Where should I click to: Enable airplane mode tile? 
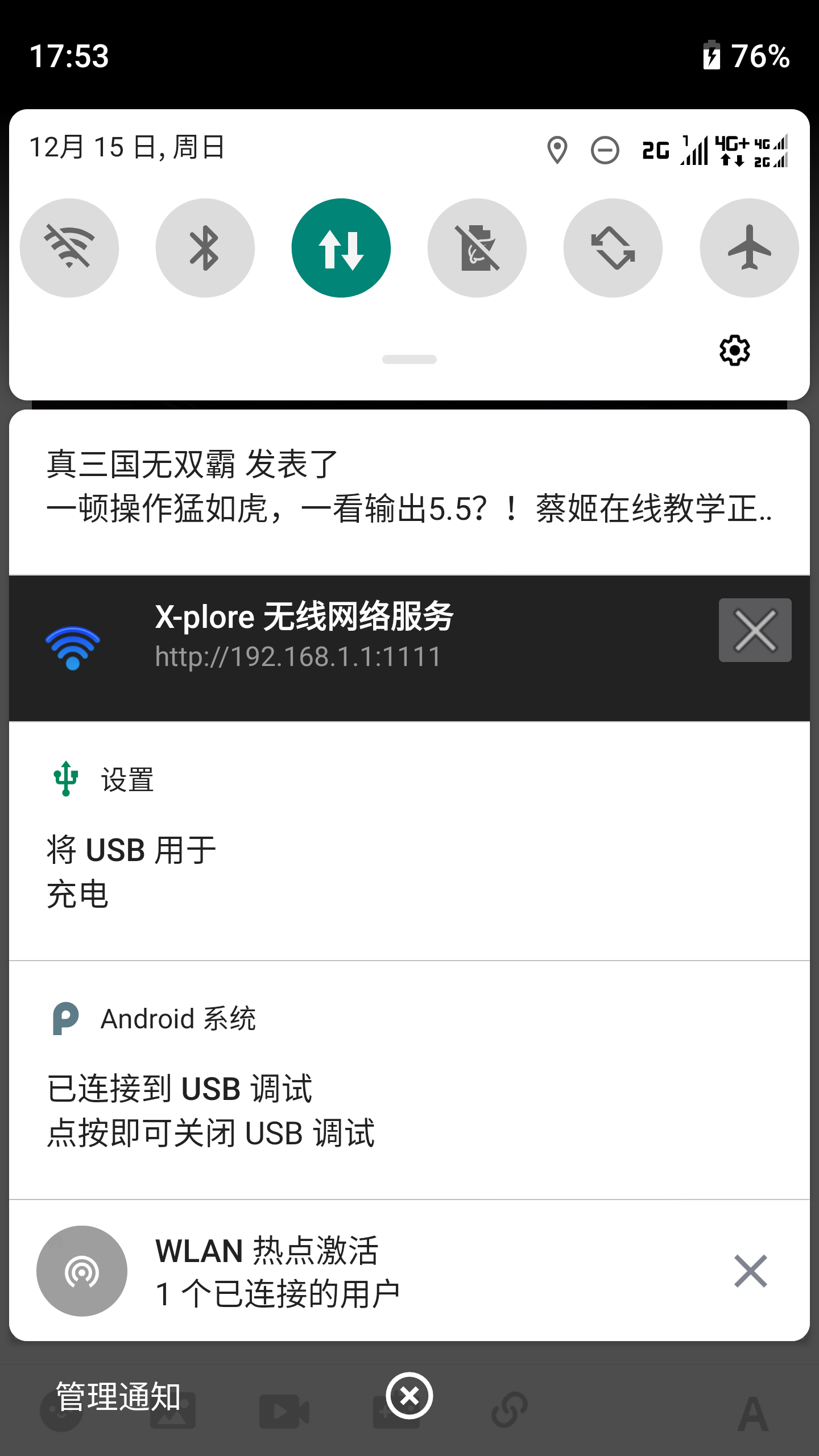click(x=750, y=248)
